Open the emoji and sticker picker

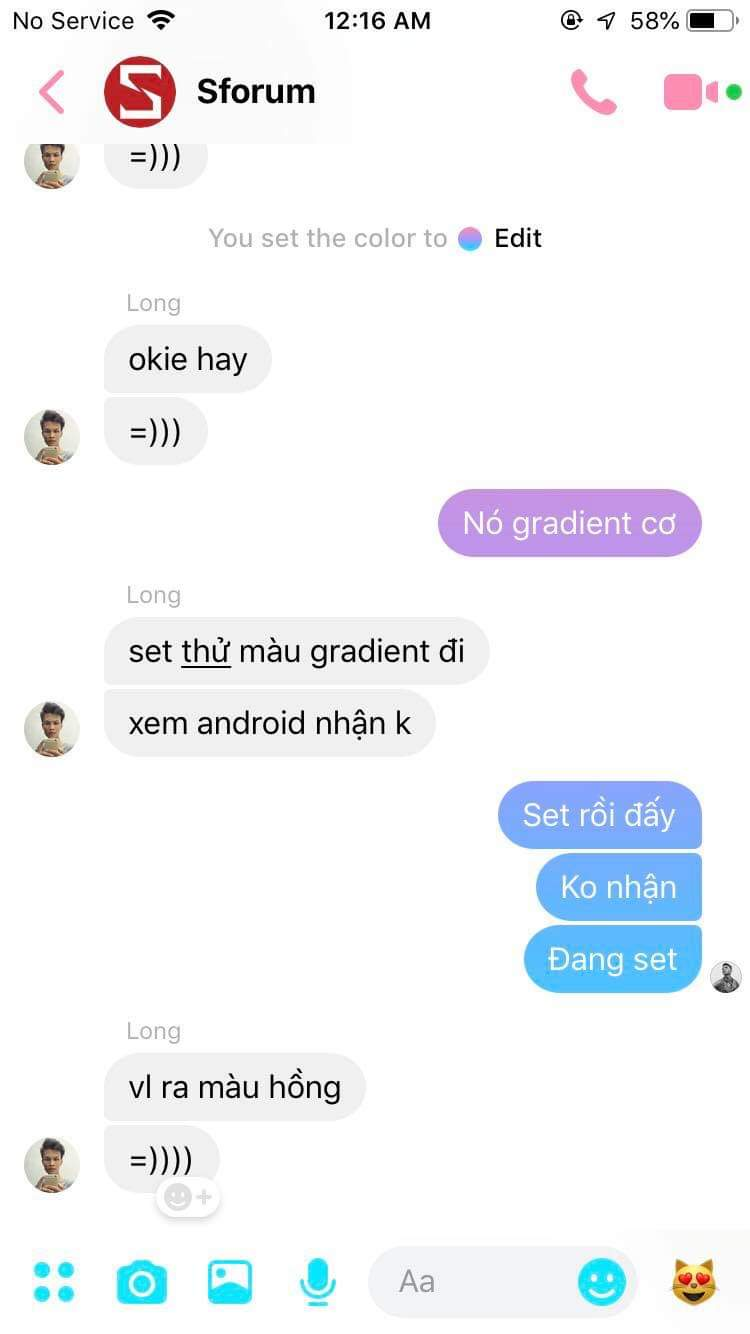tap(602, 1281)
